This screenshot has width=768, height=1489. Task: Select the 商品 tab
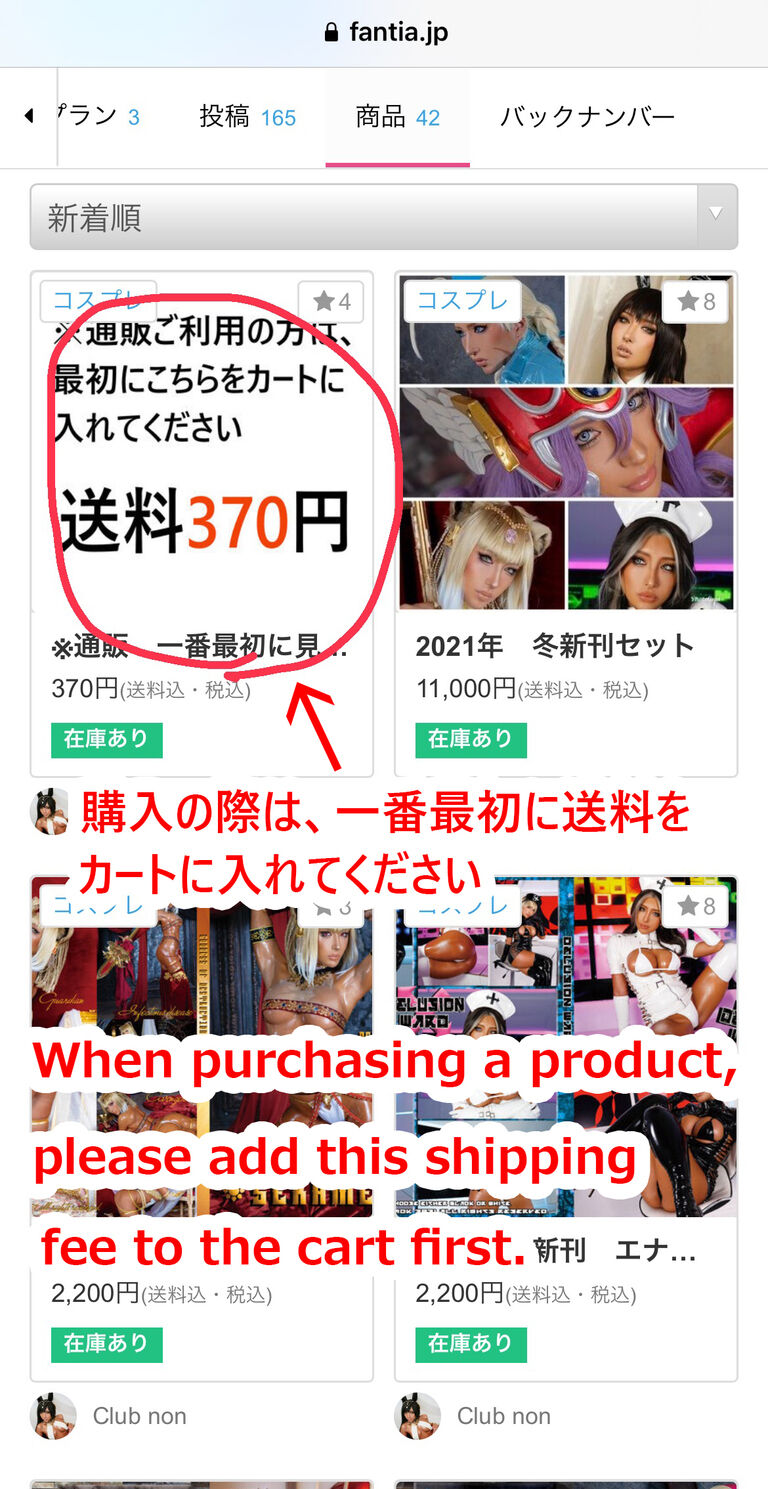397,118
